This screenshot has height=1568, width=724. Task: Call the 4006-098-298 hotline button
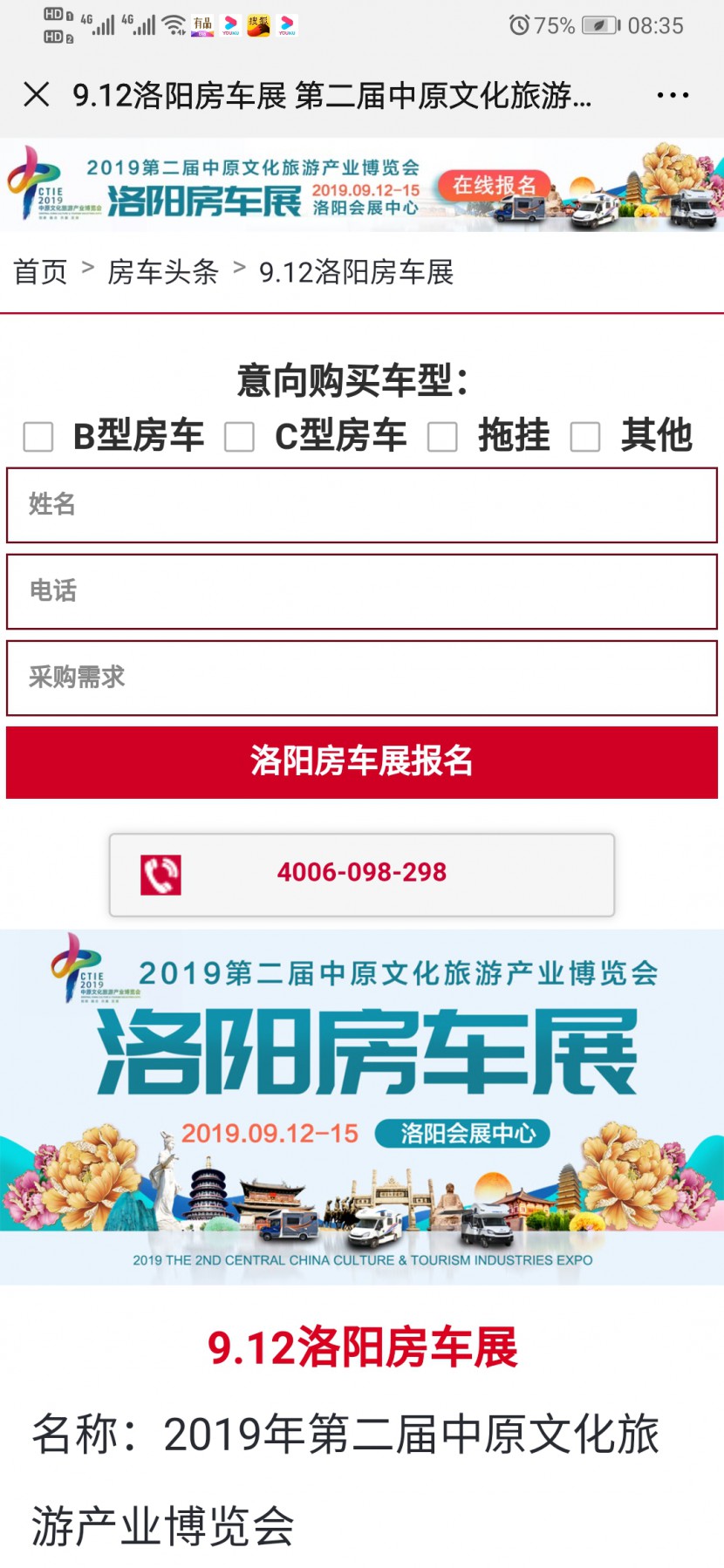click(x=362, y=874)
